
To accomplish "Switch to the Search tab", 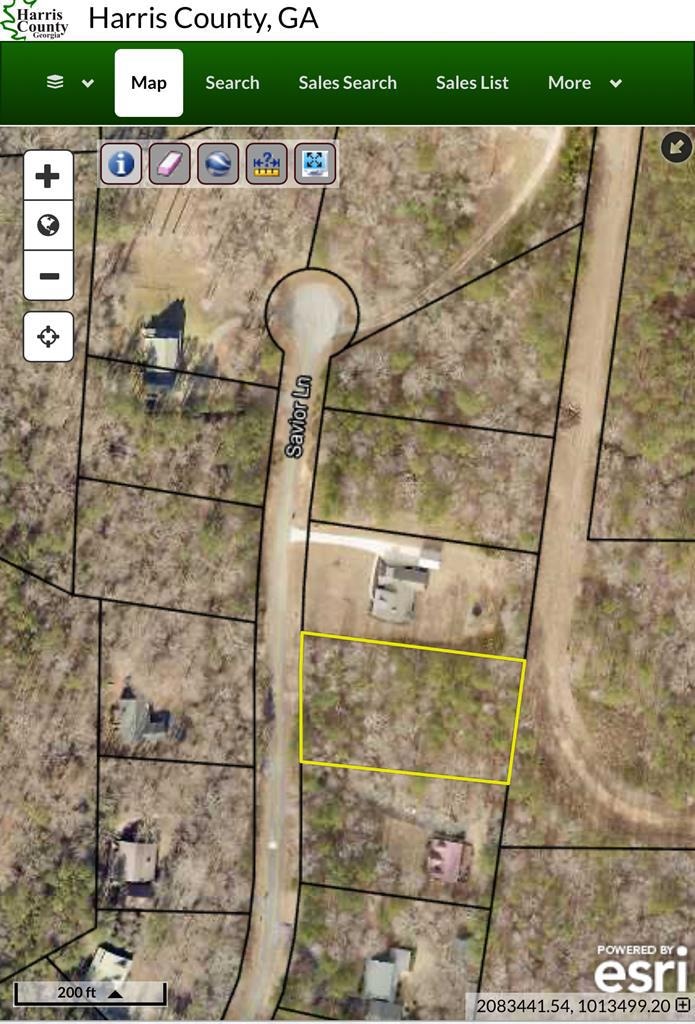I will [x=232, y=83].
